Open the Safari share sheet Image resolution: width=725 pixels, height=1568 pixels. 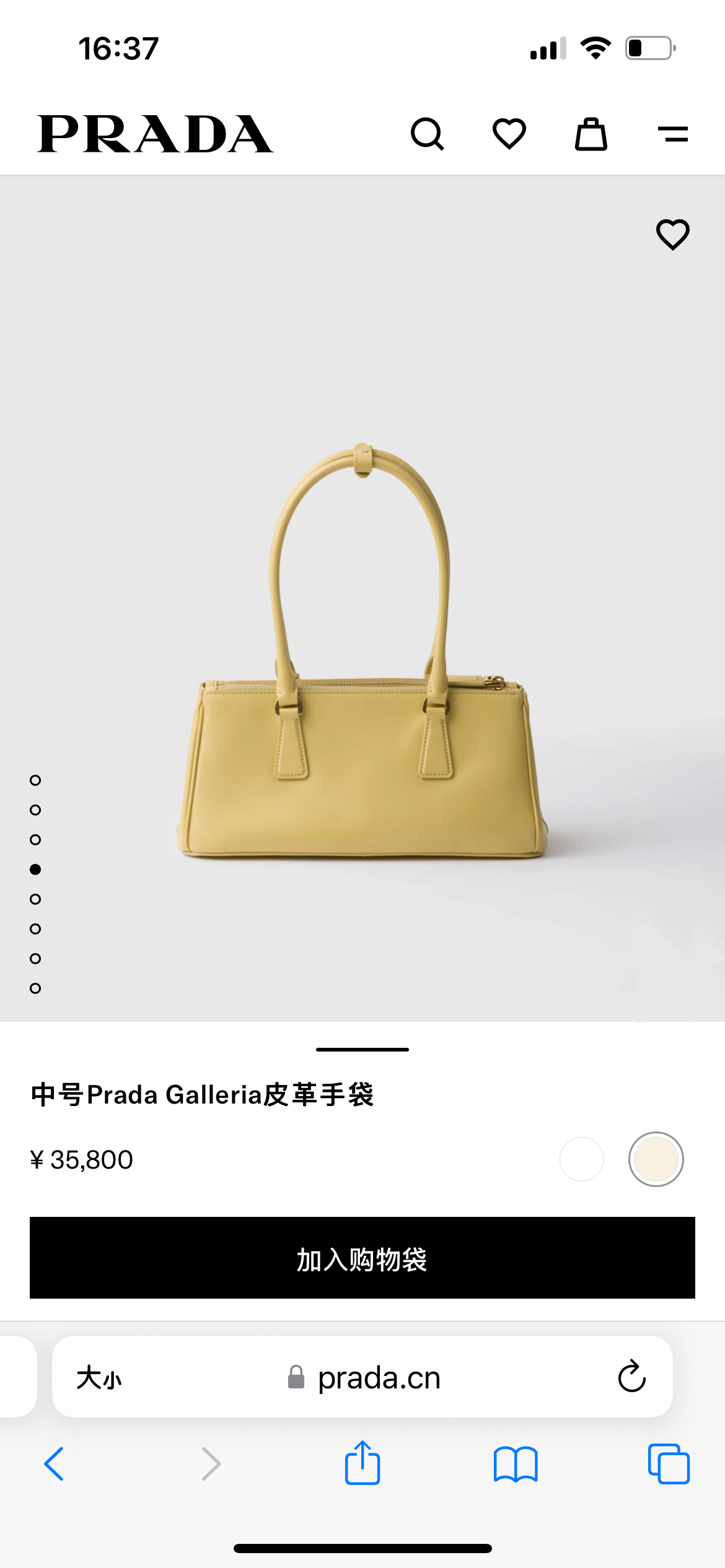pos(362,1463)
